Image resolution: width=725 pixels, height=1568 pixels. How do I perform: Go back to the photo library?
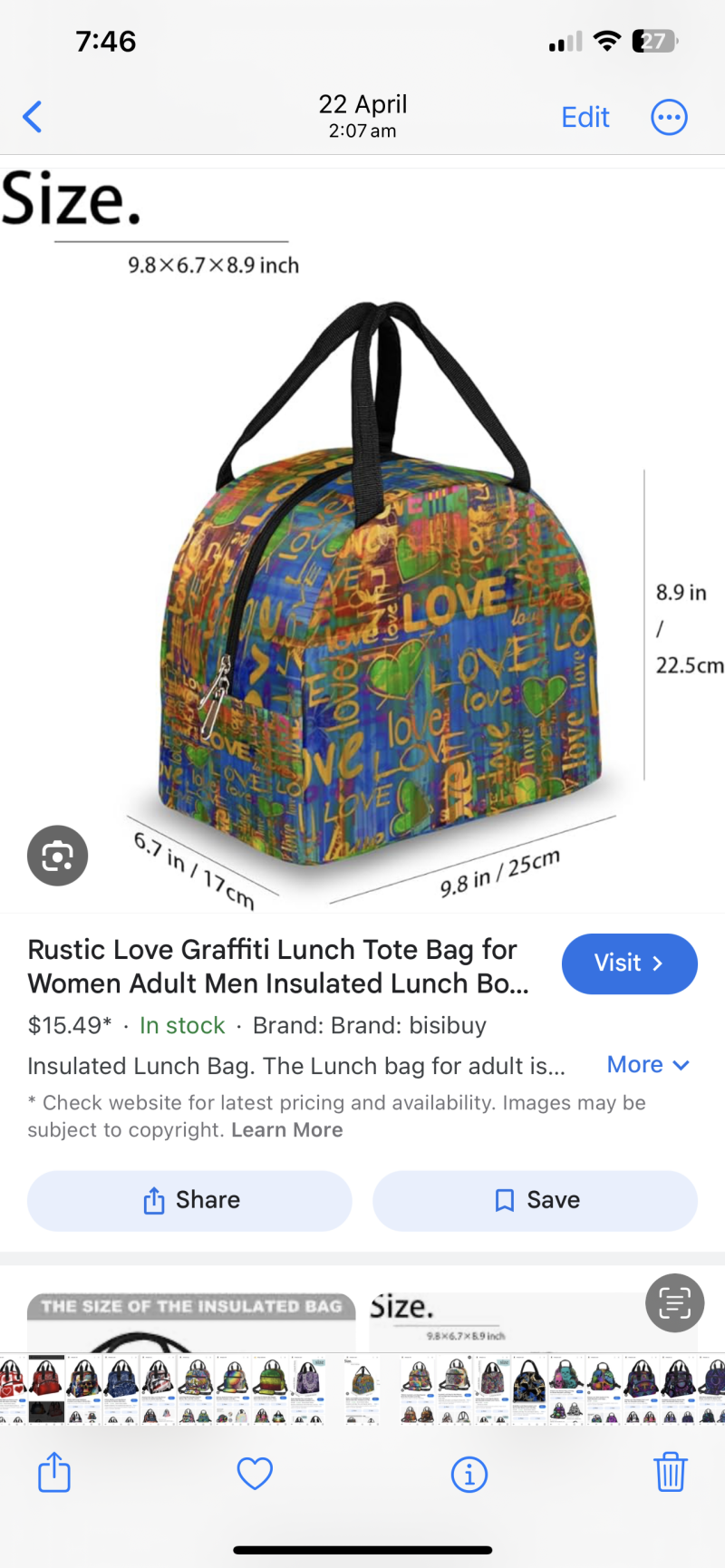(33, 117)
